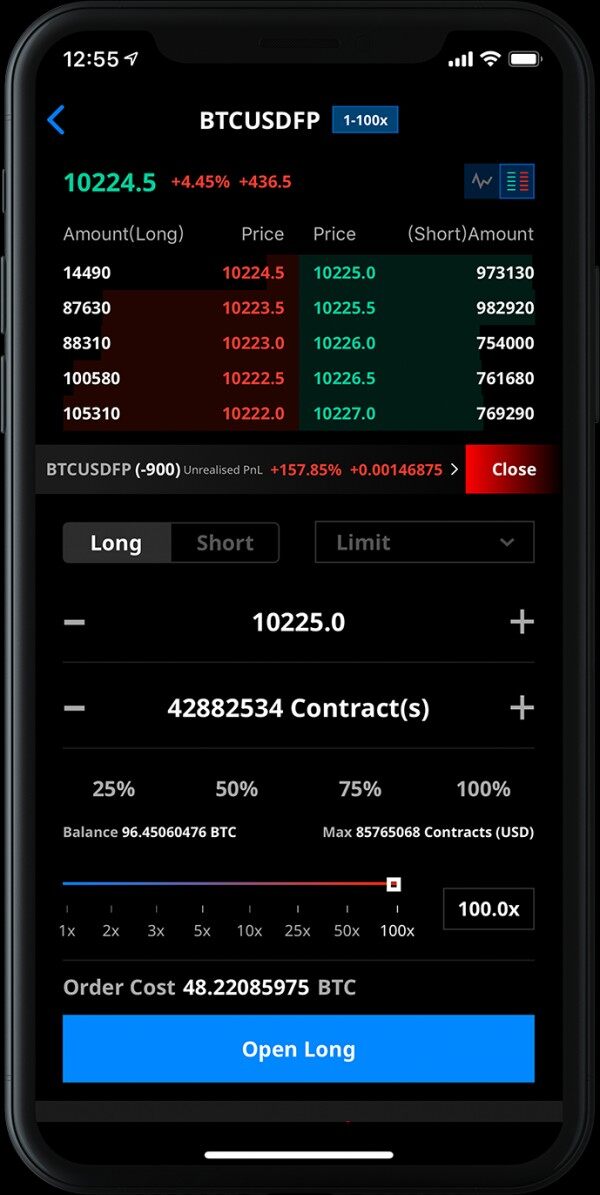The height and width of the screenshot is (1195, 600).
Task: Increase the contracts amount
Action: 521,708
